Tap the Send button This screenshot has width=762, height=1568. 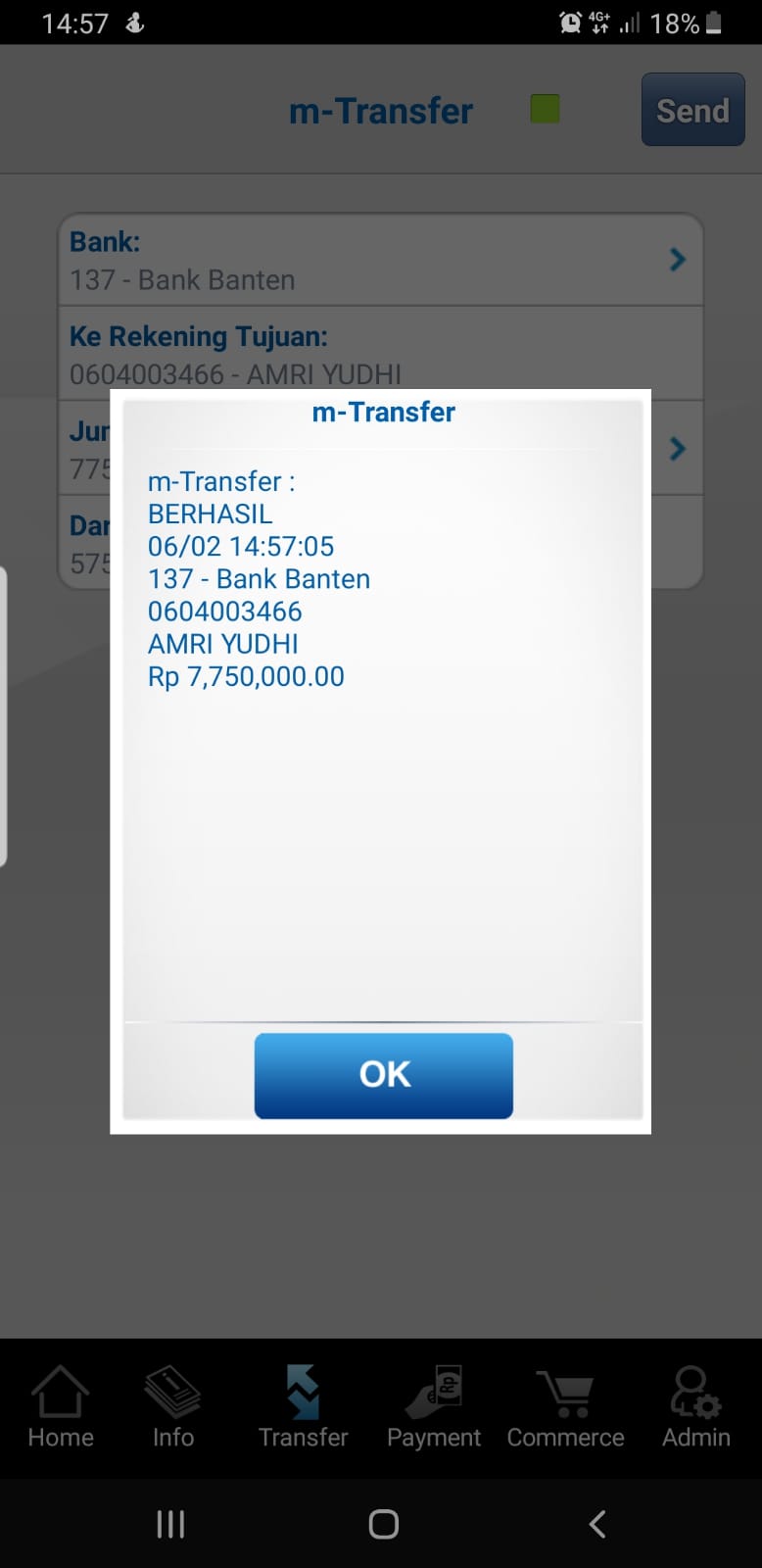click(692, 110)
